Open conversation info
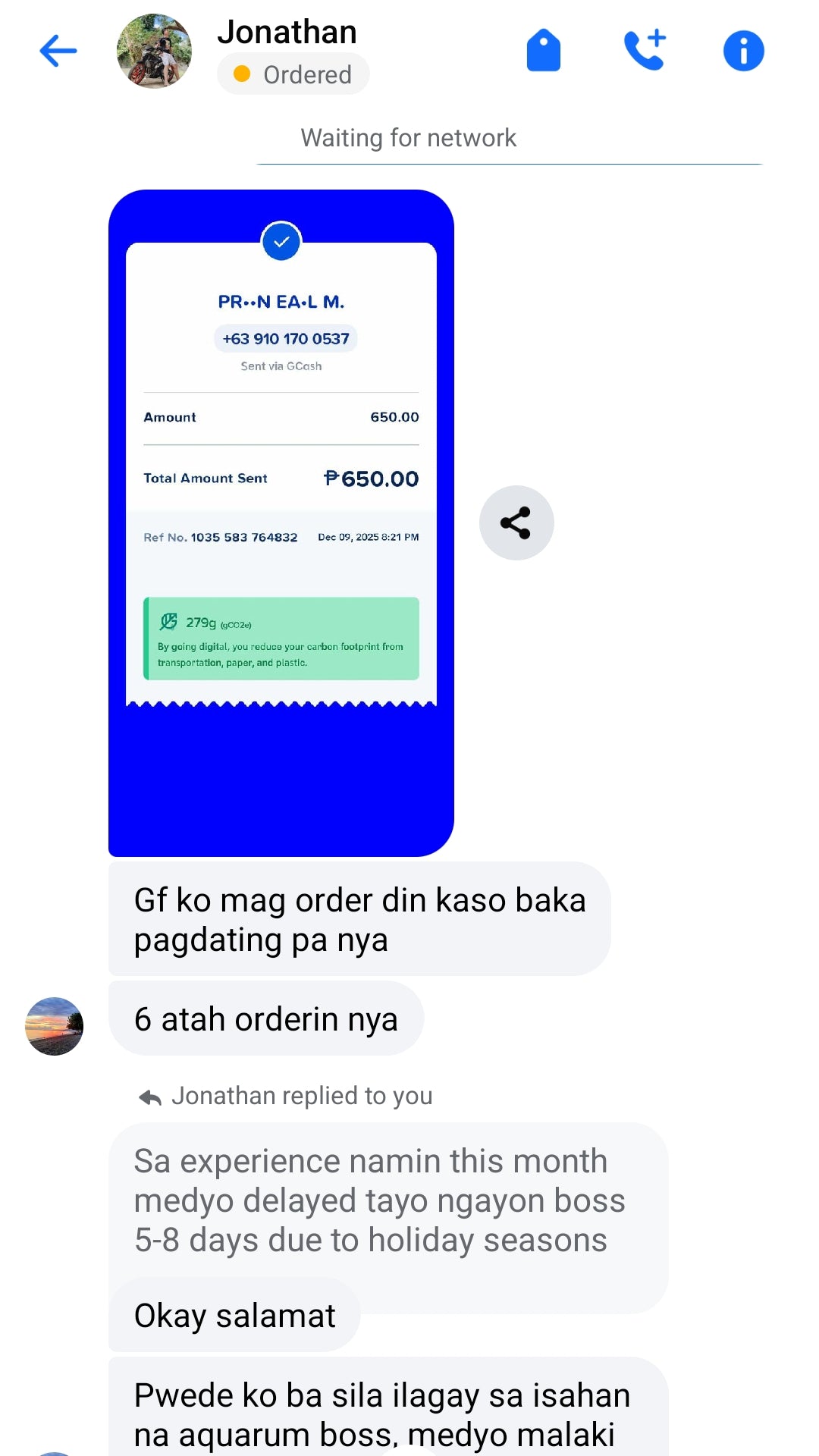Image resolution: width=819 pixels, height=1456 pixels. (x=743, y=52)
